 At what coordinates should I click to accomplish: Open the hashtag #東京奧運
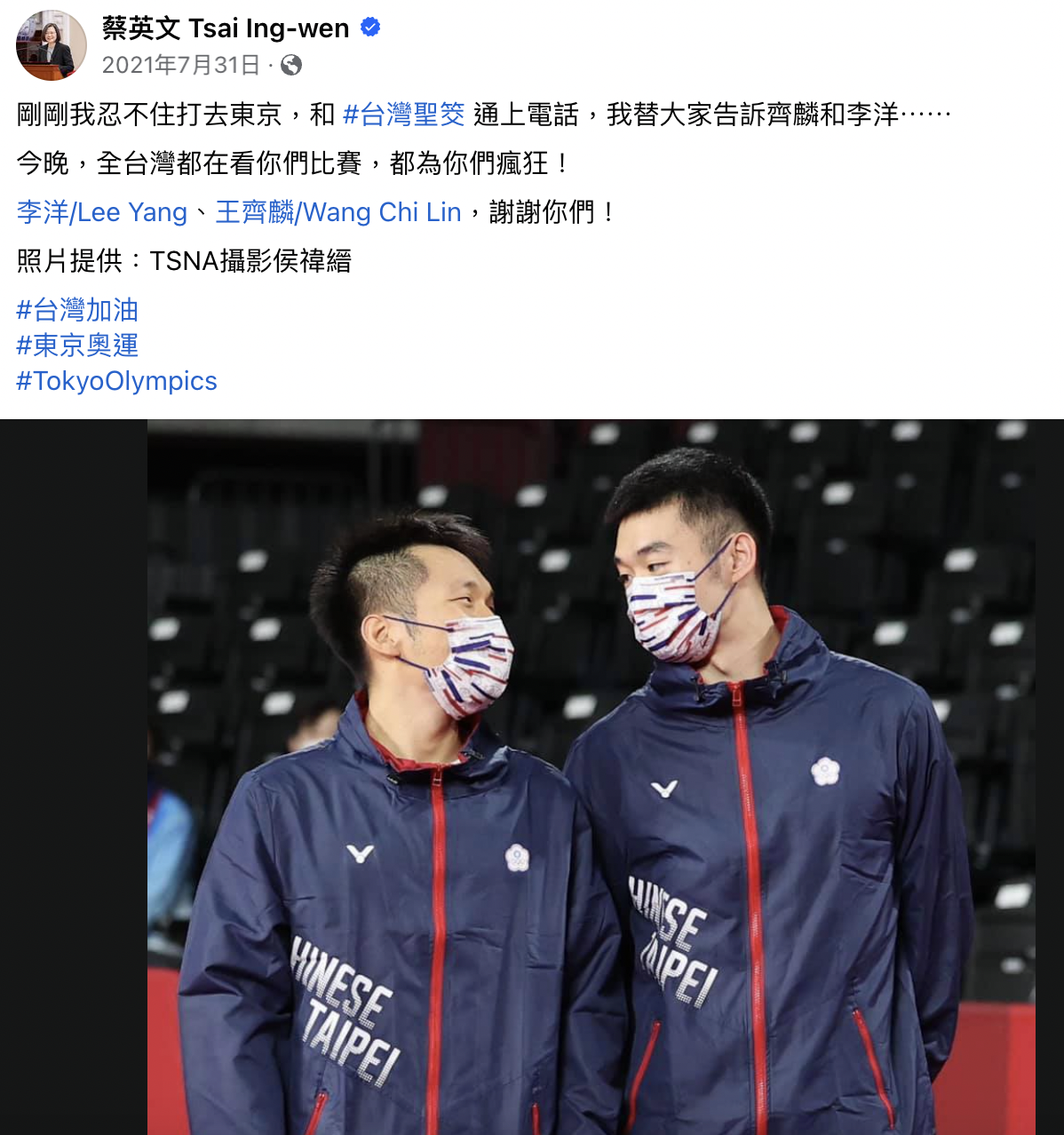pos(77,345)
